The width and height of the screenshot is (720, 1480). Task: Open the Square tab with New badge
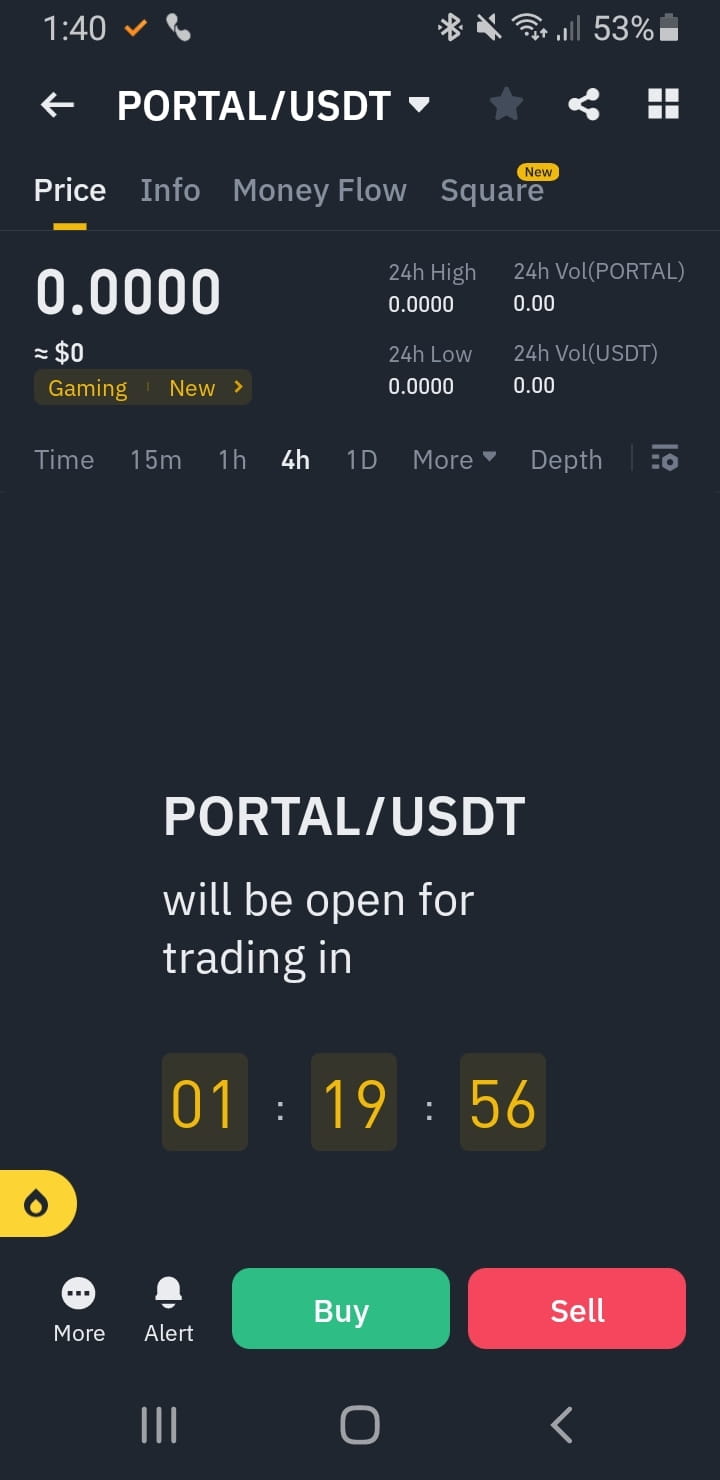click(493, 189)
